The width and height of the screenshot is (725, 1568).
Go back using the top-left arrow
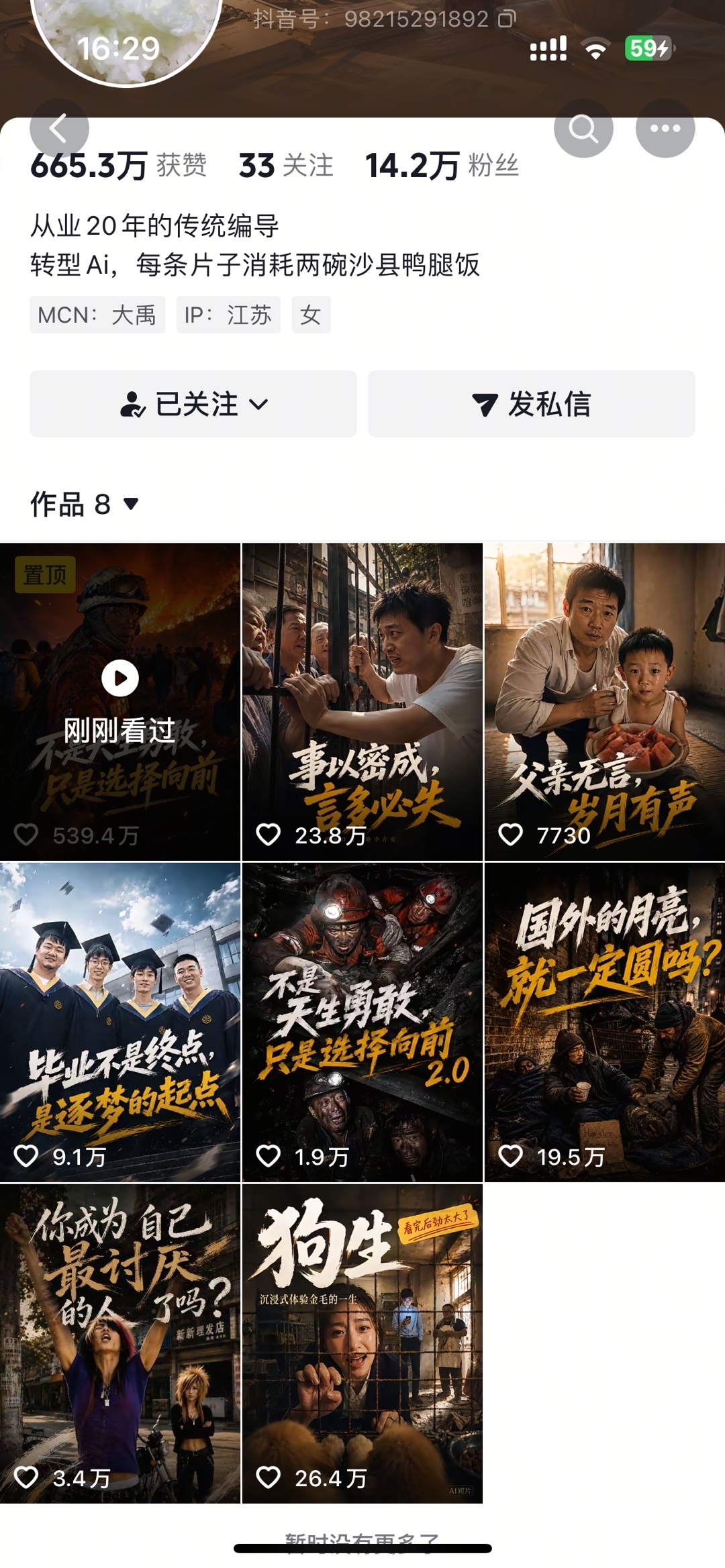[59, 128]
